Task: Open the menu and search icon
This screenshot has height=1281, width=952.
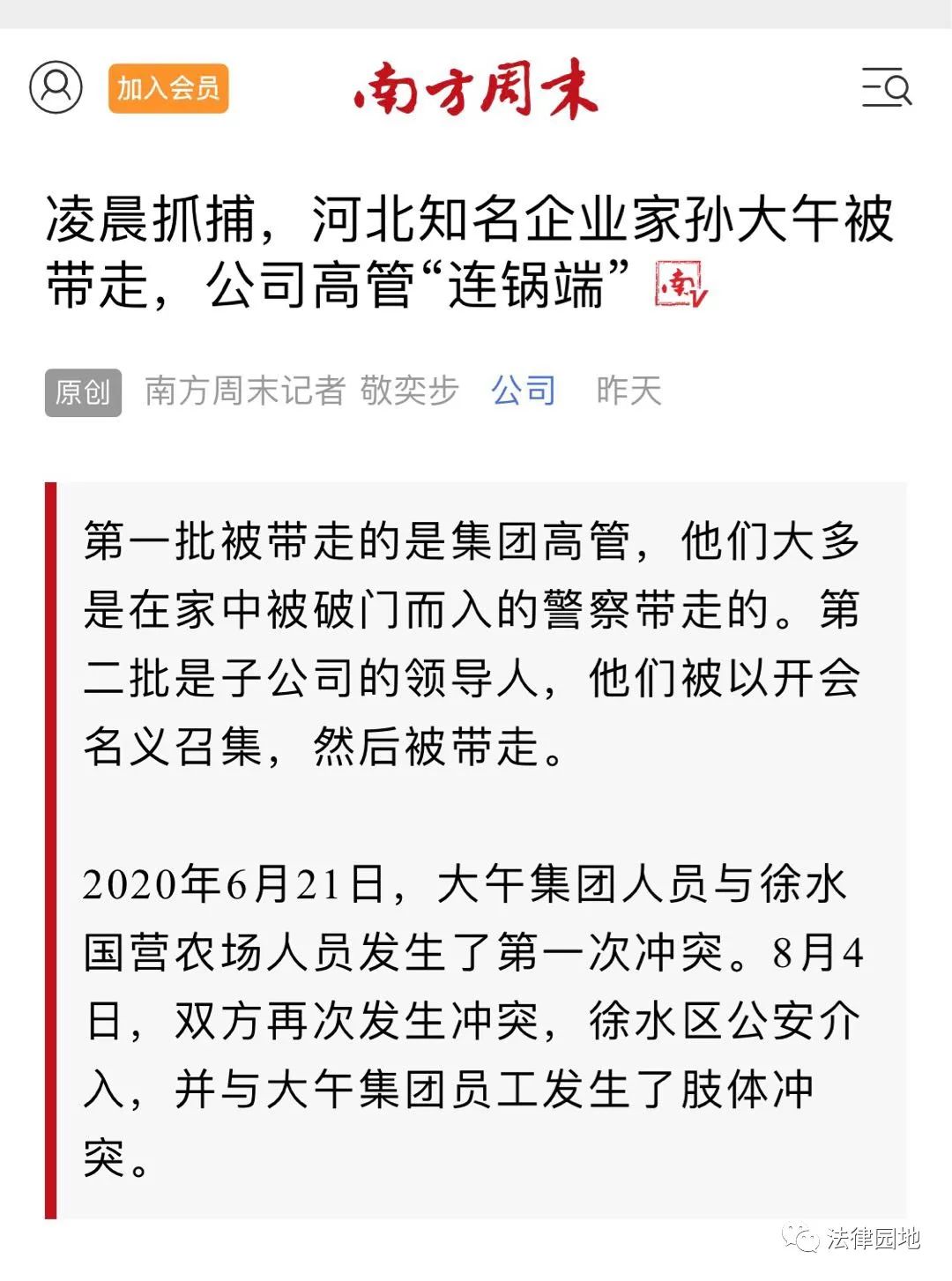Action: pos(886,87)
